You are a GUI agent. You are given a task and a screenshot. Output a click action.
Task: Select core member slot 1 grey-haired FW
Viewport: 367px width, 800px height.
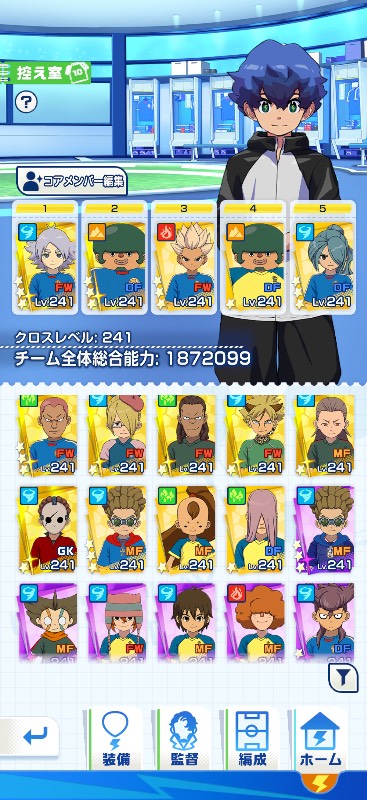tap(45, 258)
